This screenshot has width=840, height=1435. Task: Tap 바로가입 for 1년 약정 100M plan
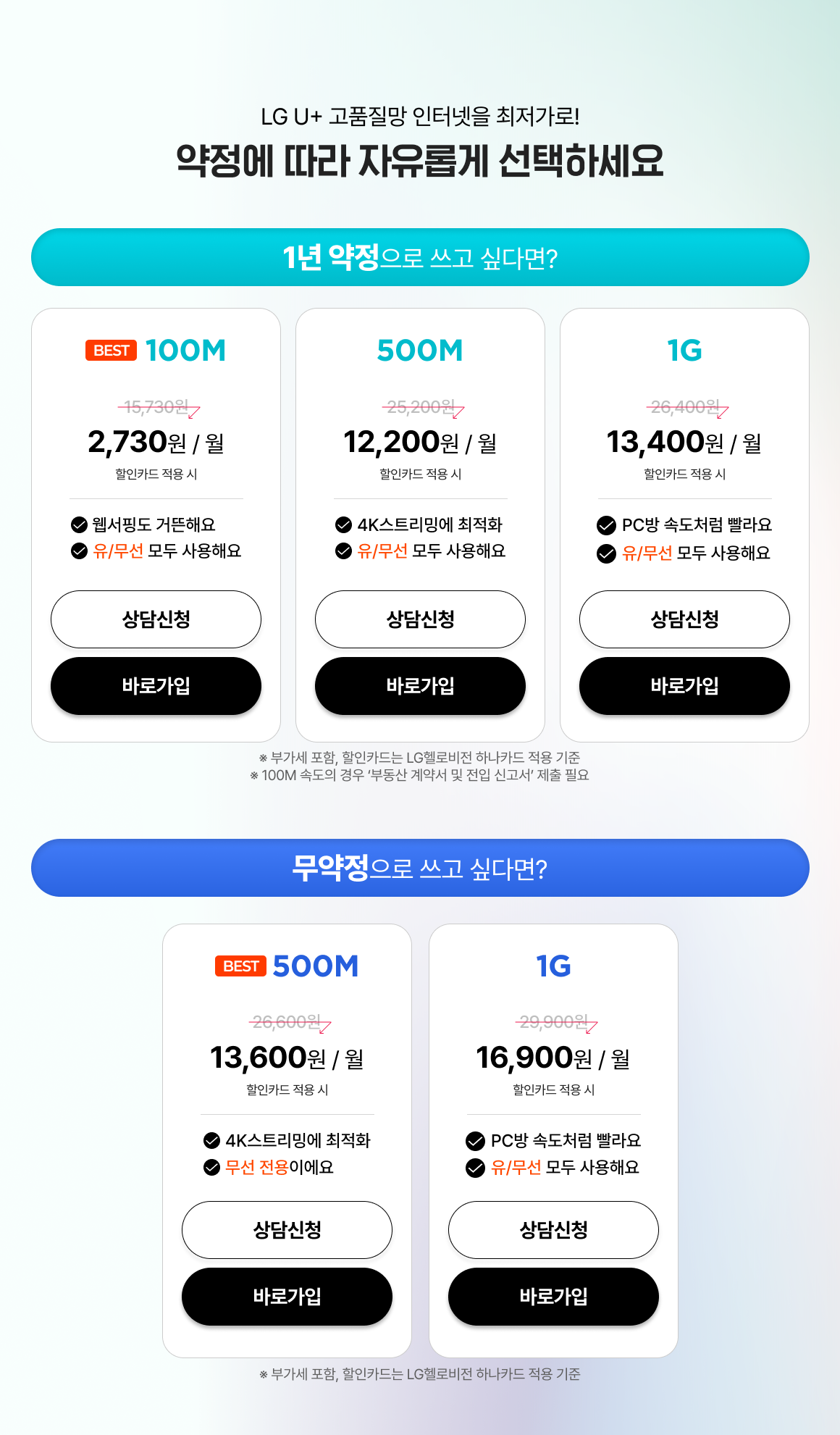(x=156, y=686)
